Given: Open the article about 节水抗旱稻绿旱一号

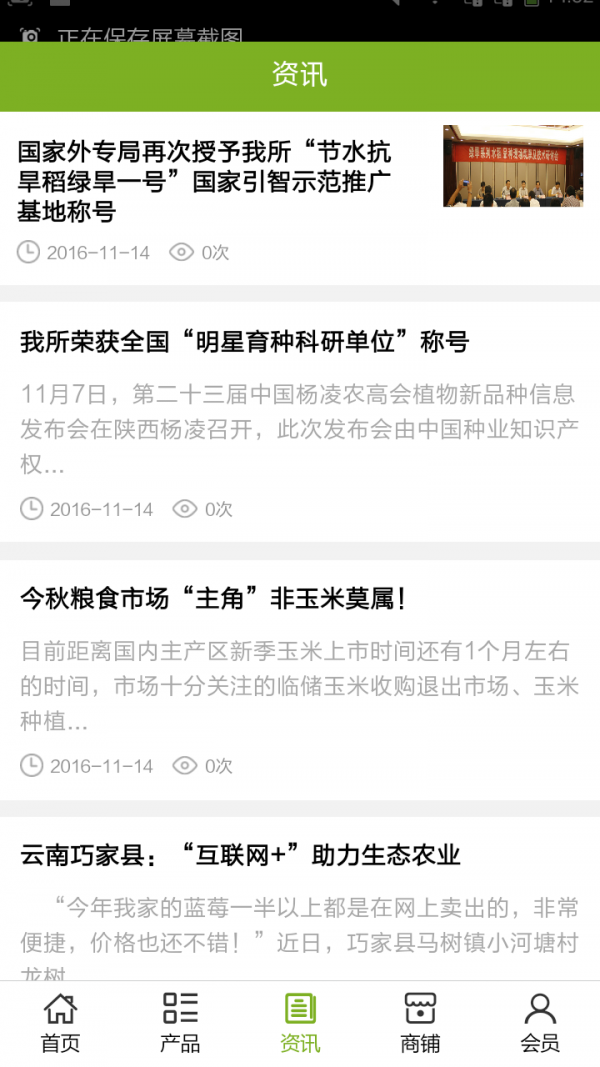Looking at the screenshot, I should coord(205,181).
